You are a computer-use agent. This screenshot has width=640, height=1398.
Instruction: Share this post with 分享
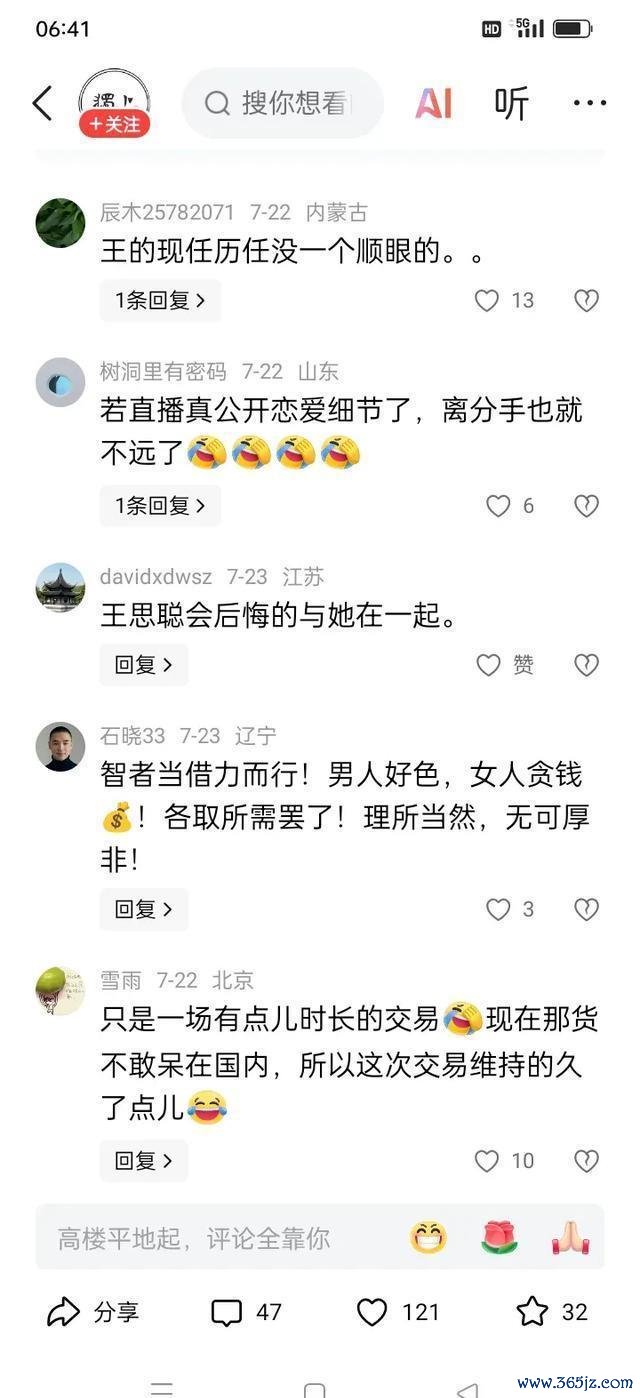click(92, 1312)
